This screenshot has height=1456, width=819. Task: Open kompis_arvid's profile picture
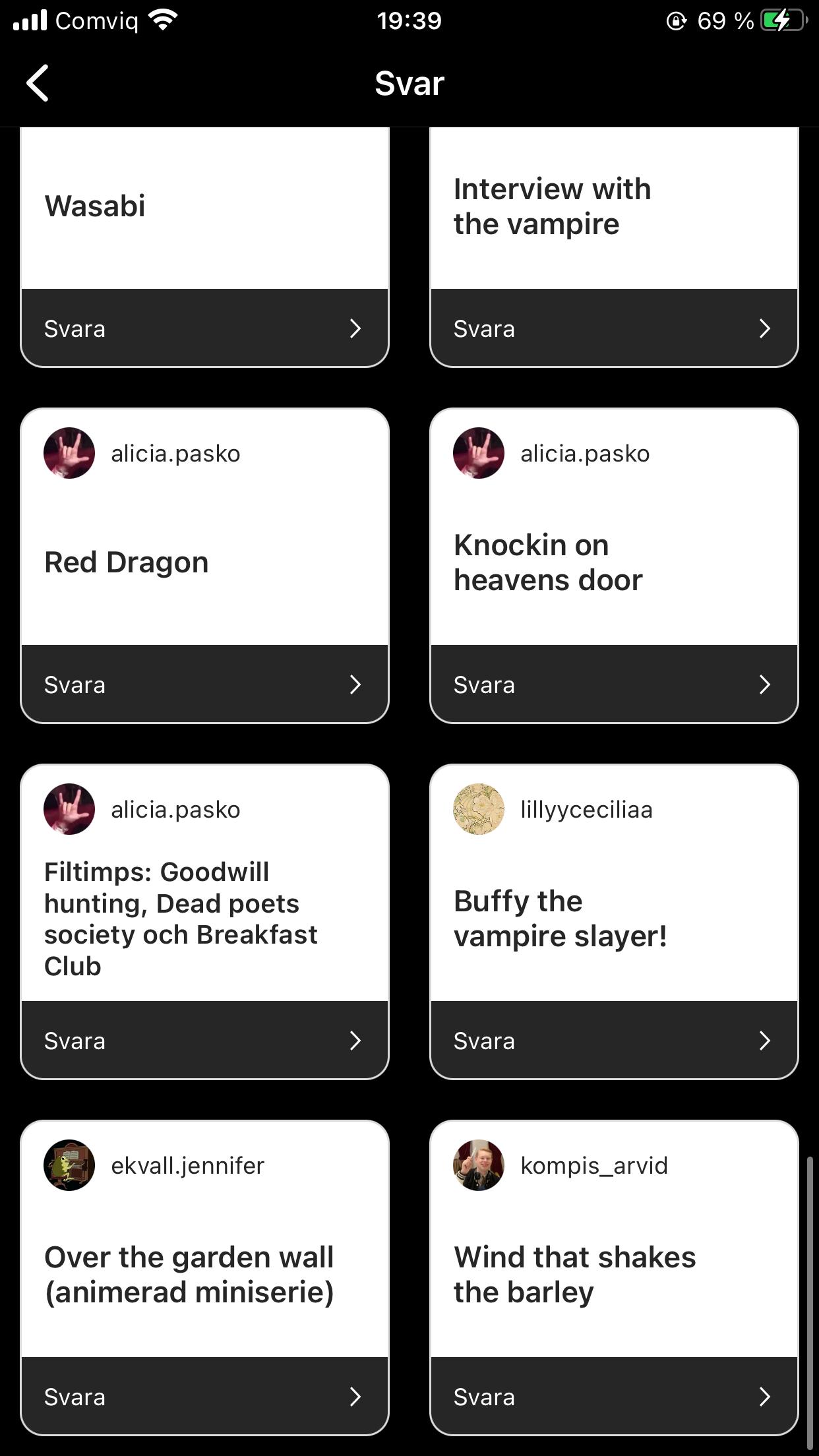click(x=479, y=1165)
